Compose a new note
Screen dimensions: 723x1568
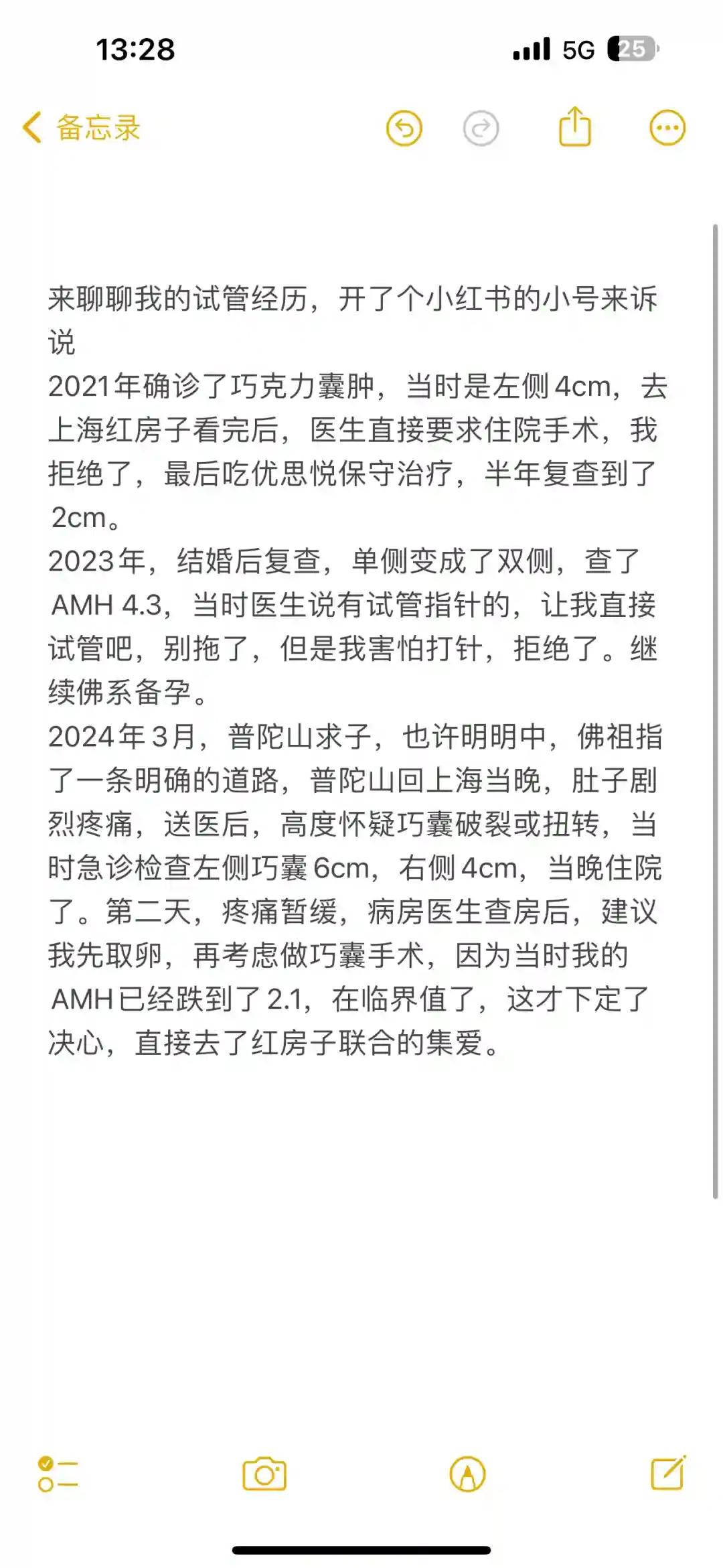pyautogui.click(x=668, y=1473)
